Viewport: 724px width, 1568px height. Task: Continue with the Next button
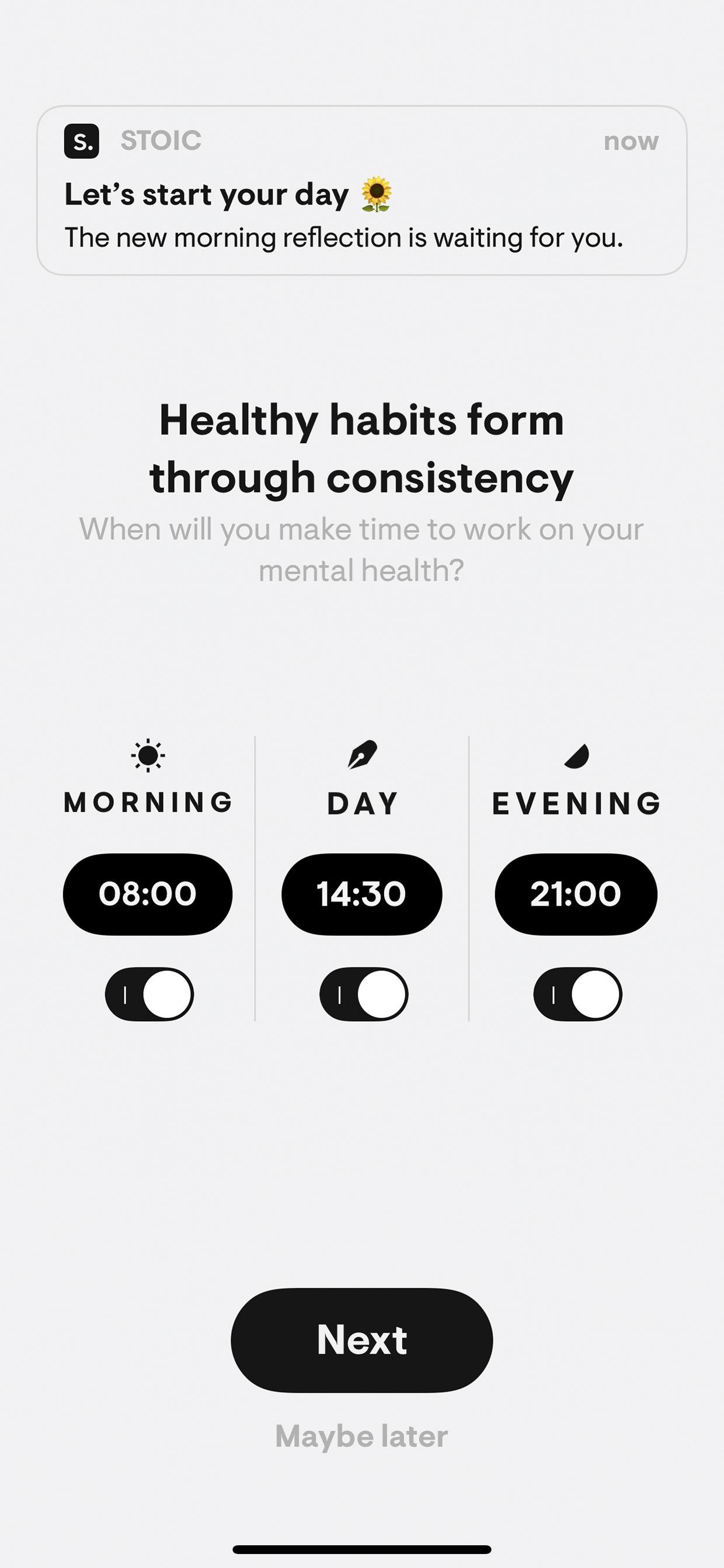361,1340
